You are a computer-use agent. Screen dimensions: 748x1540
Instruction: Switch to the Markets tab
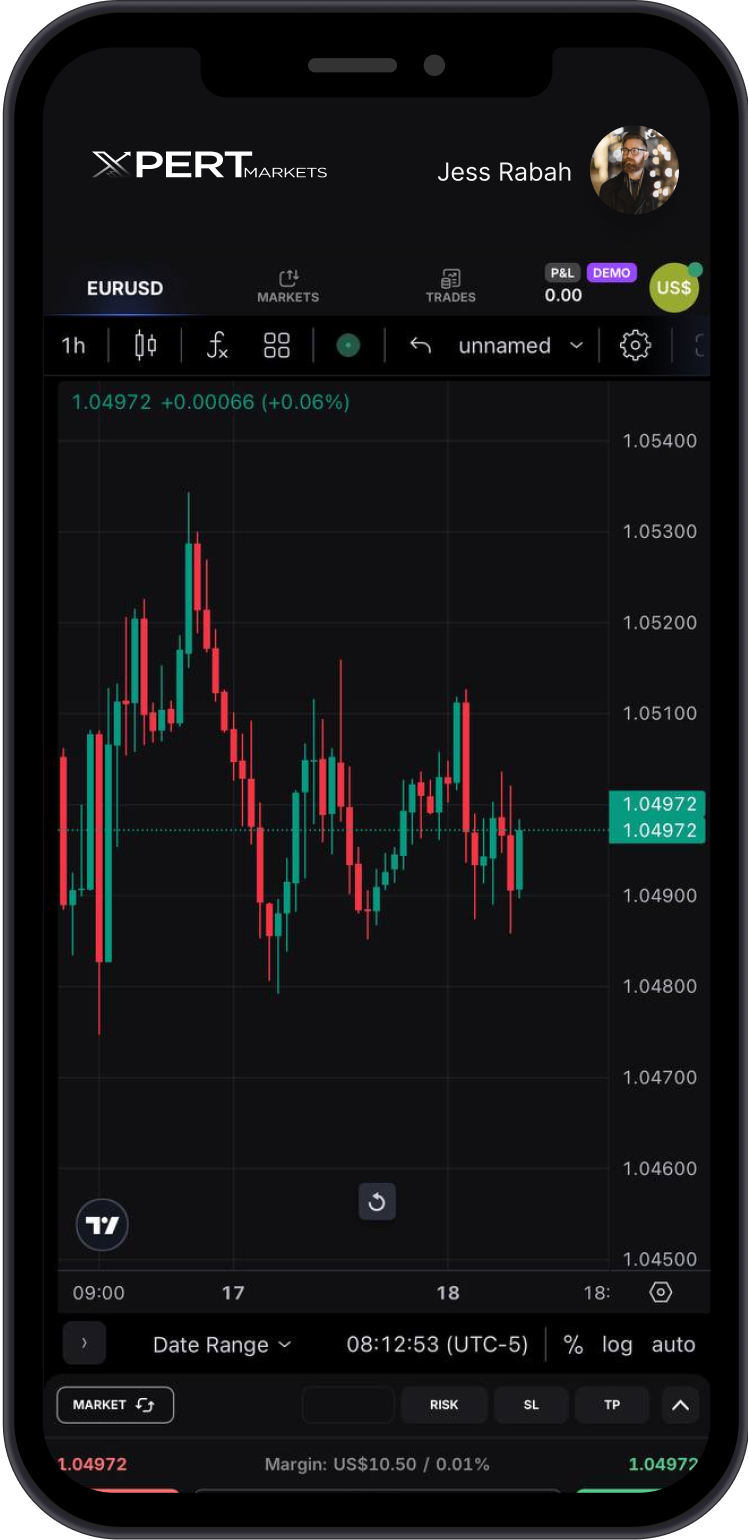click(x=288, y=286)
